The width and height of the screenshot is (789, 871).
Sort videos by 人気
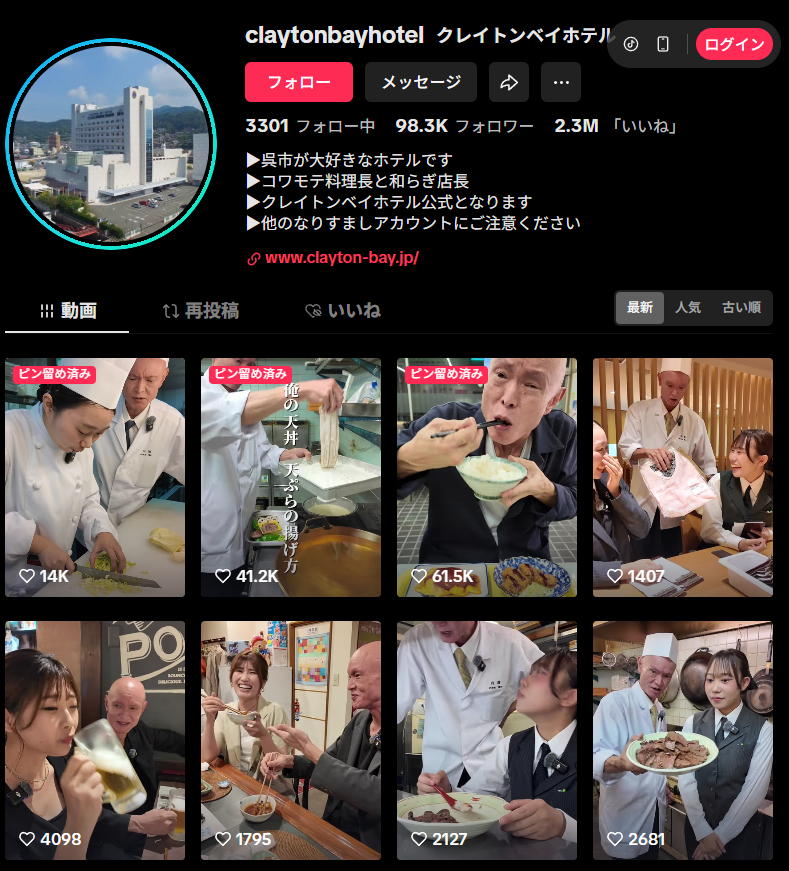pos(688,308)
